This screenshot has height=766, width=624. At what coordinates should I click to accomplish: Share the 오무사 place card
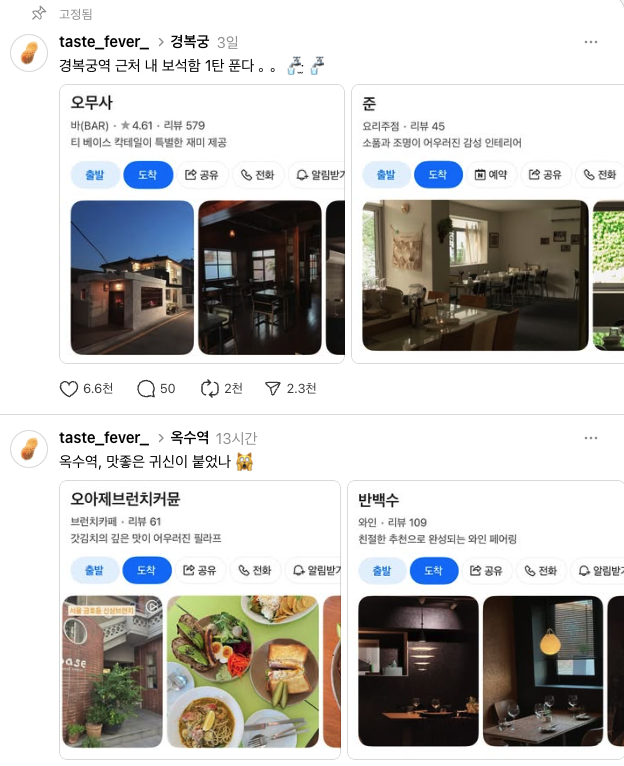[x=201, y=174]
